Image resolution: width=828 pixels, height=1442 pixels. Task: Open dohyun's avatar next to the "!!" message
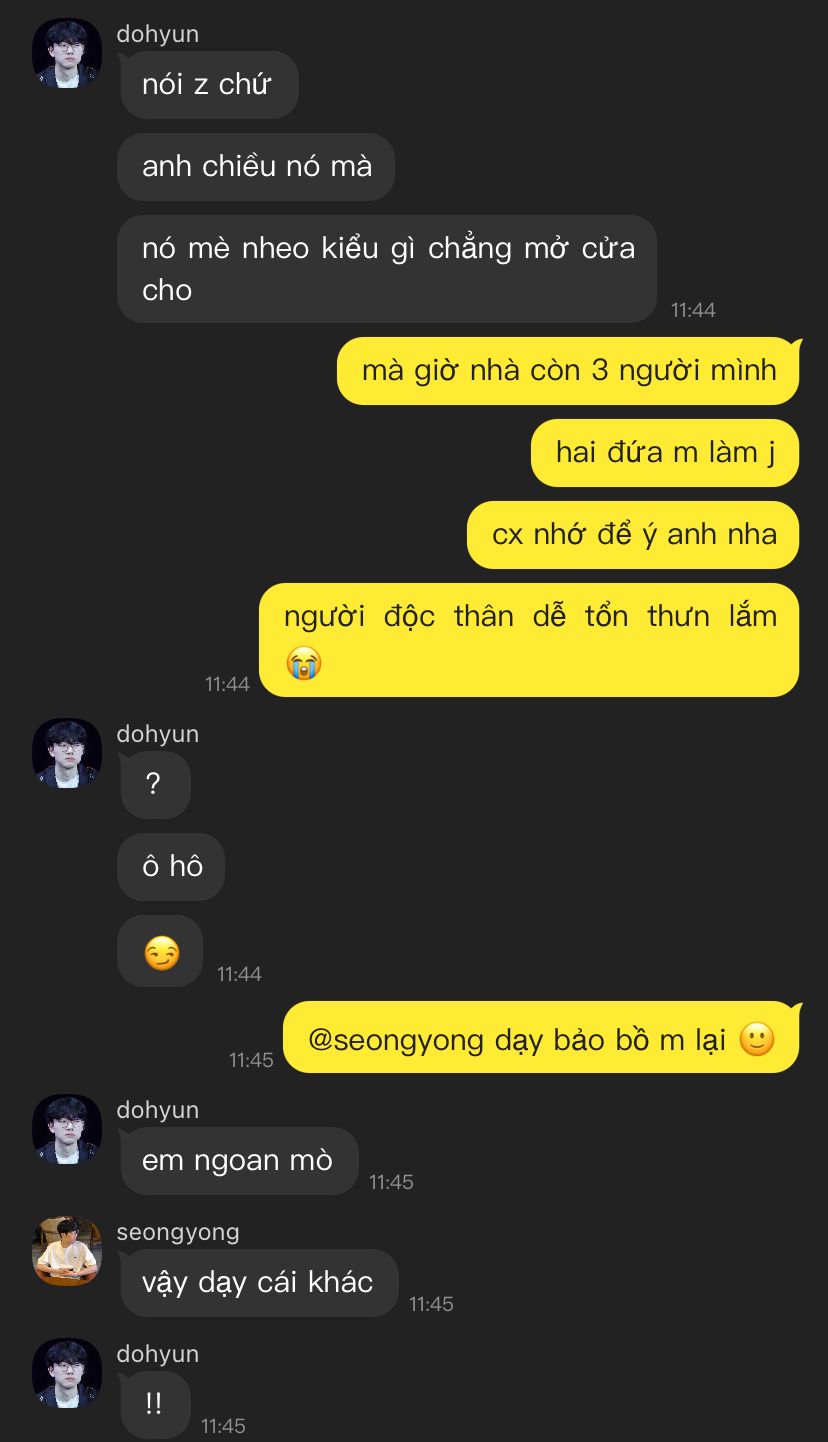pyautogui.click(x=67, y=1373)
